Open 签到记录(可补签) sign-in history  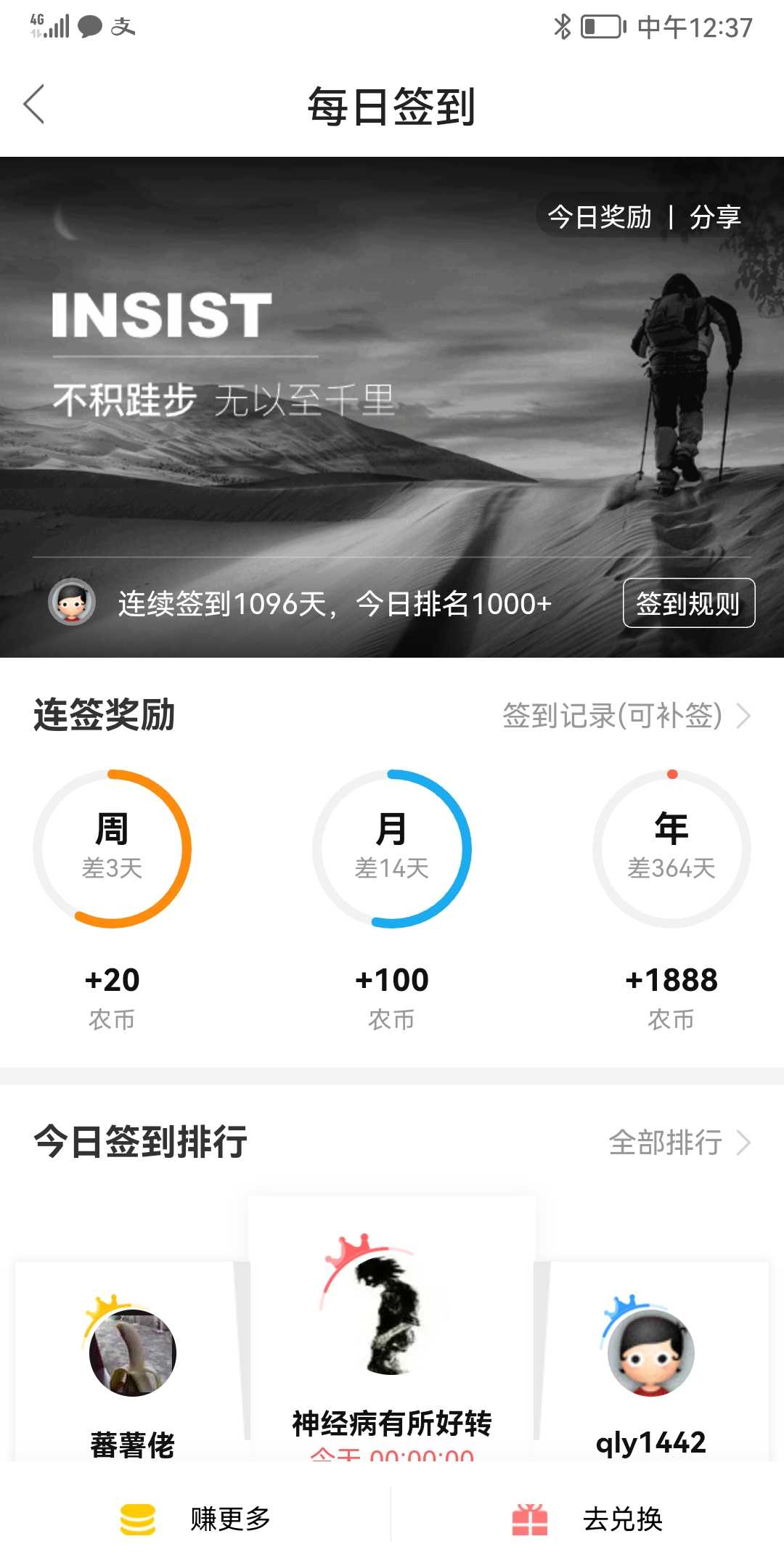pos(627,716)
